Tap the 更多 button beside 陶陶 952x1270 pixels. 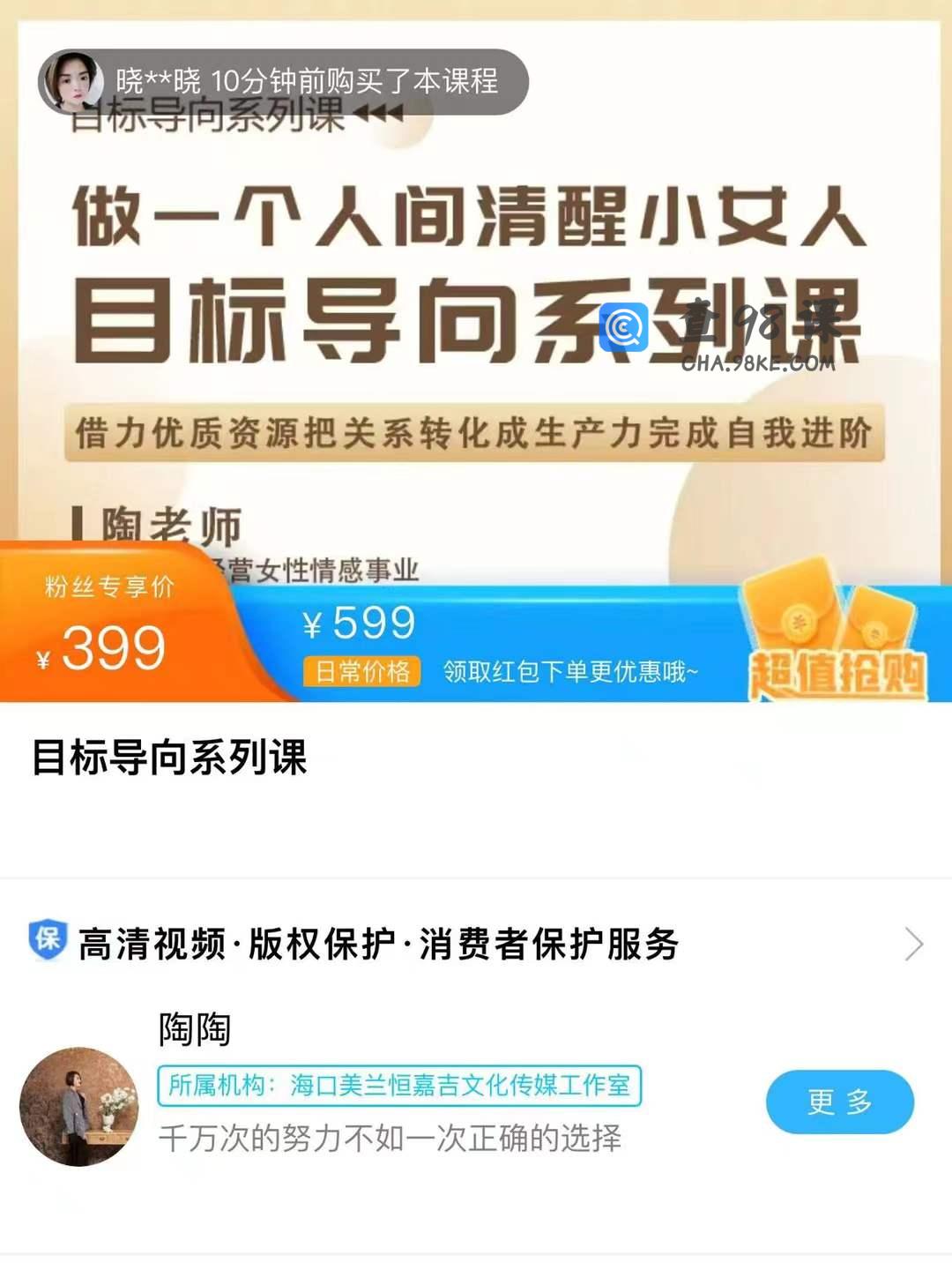839,1102
